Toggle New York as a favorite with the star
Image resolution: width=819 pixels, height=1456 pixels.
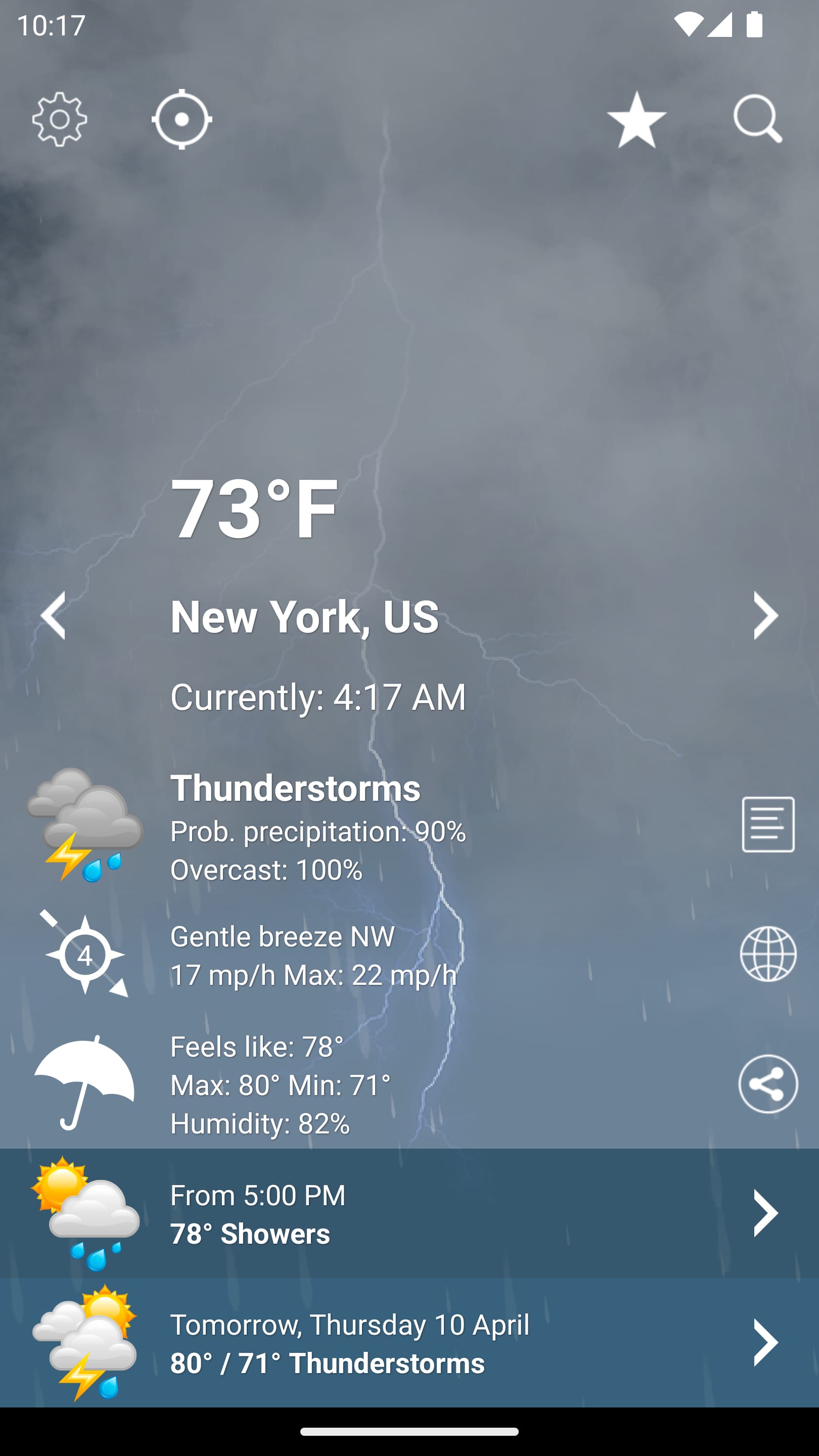[x=635, y=119]
